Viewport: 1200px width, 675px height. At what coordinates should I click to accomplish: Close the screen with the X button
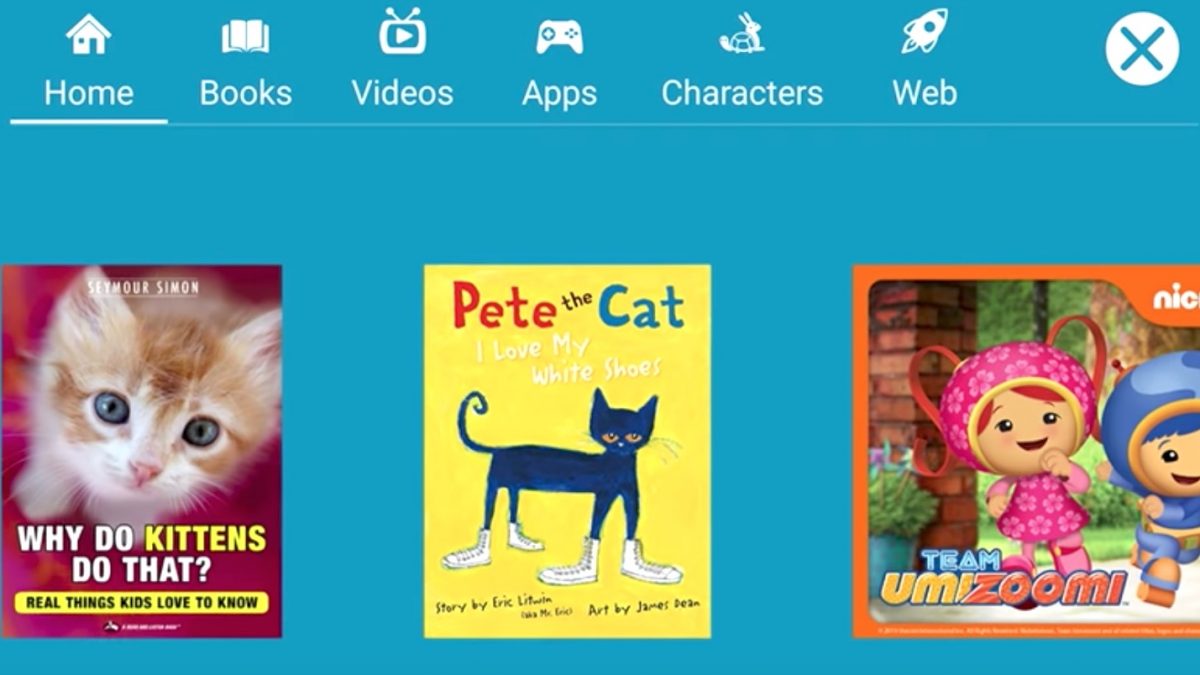pyautogui.click(x=1141, y=48)
